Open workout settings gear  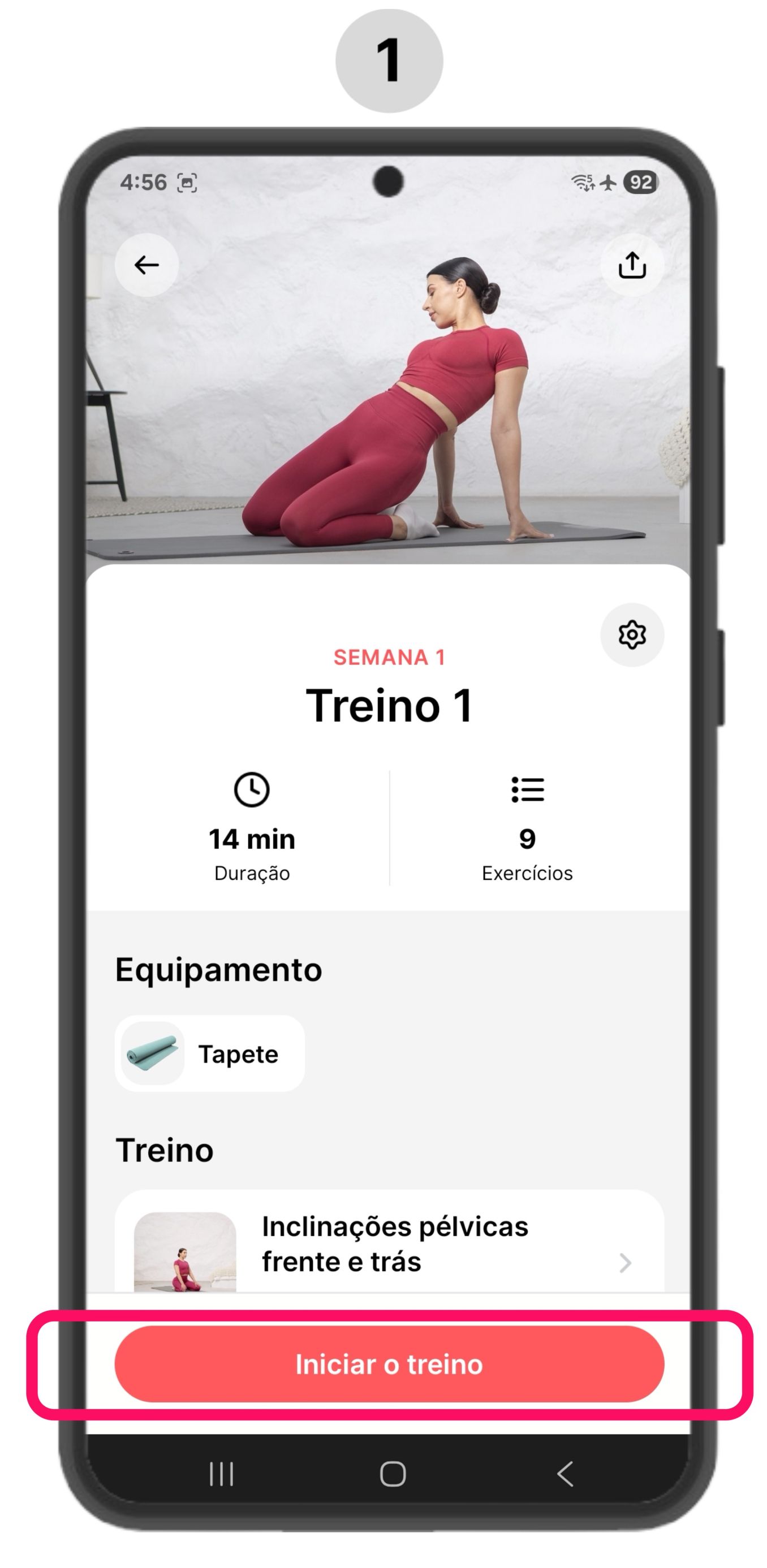click(x=632, y=635)
